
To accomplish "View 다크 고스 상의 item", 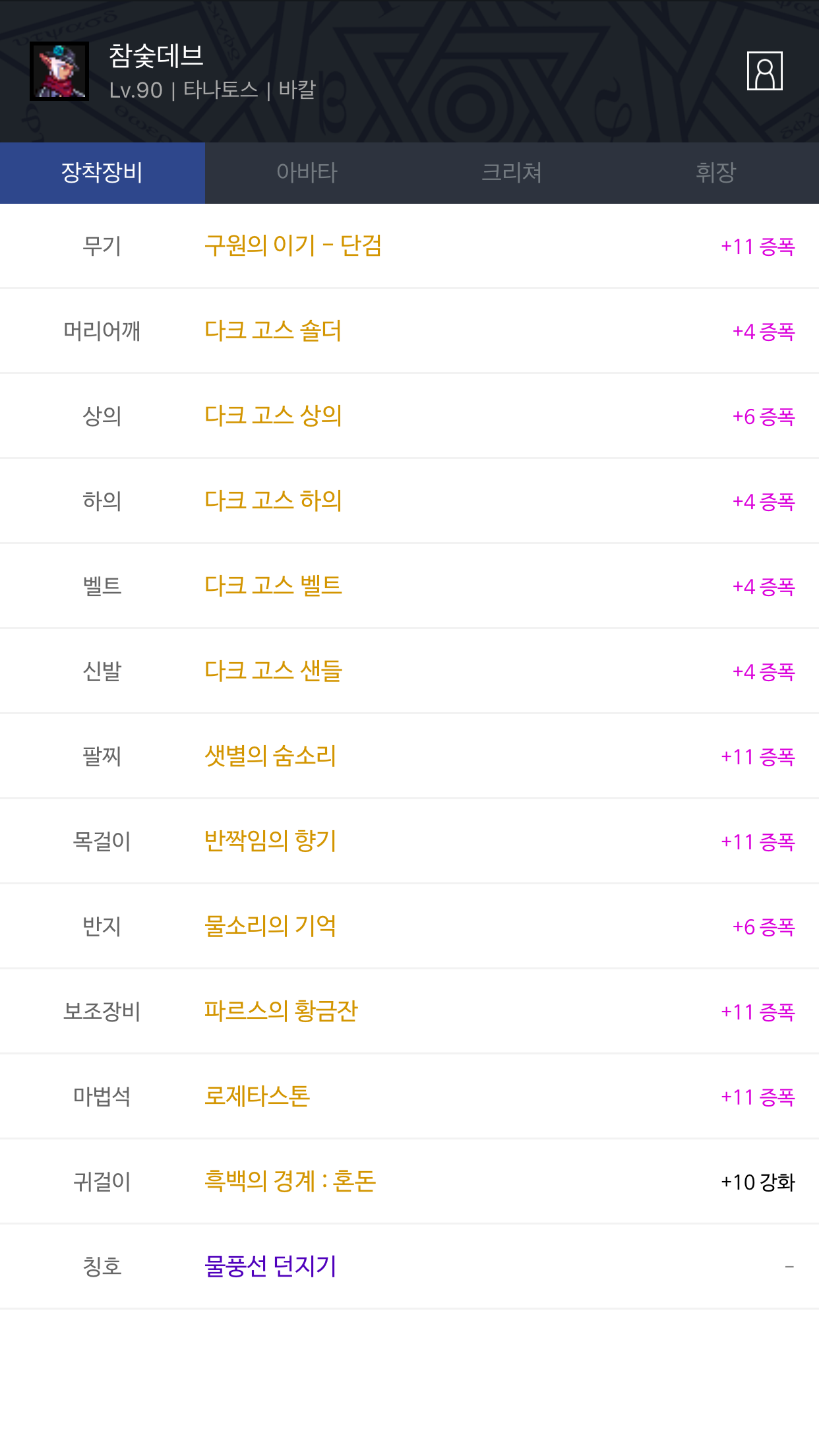I will 273,415.
